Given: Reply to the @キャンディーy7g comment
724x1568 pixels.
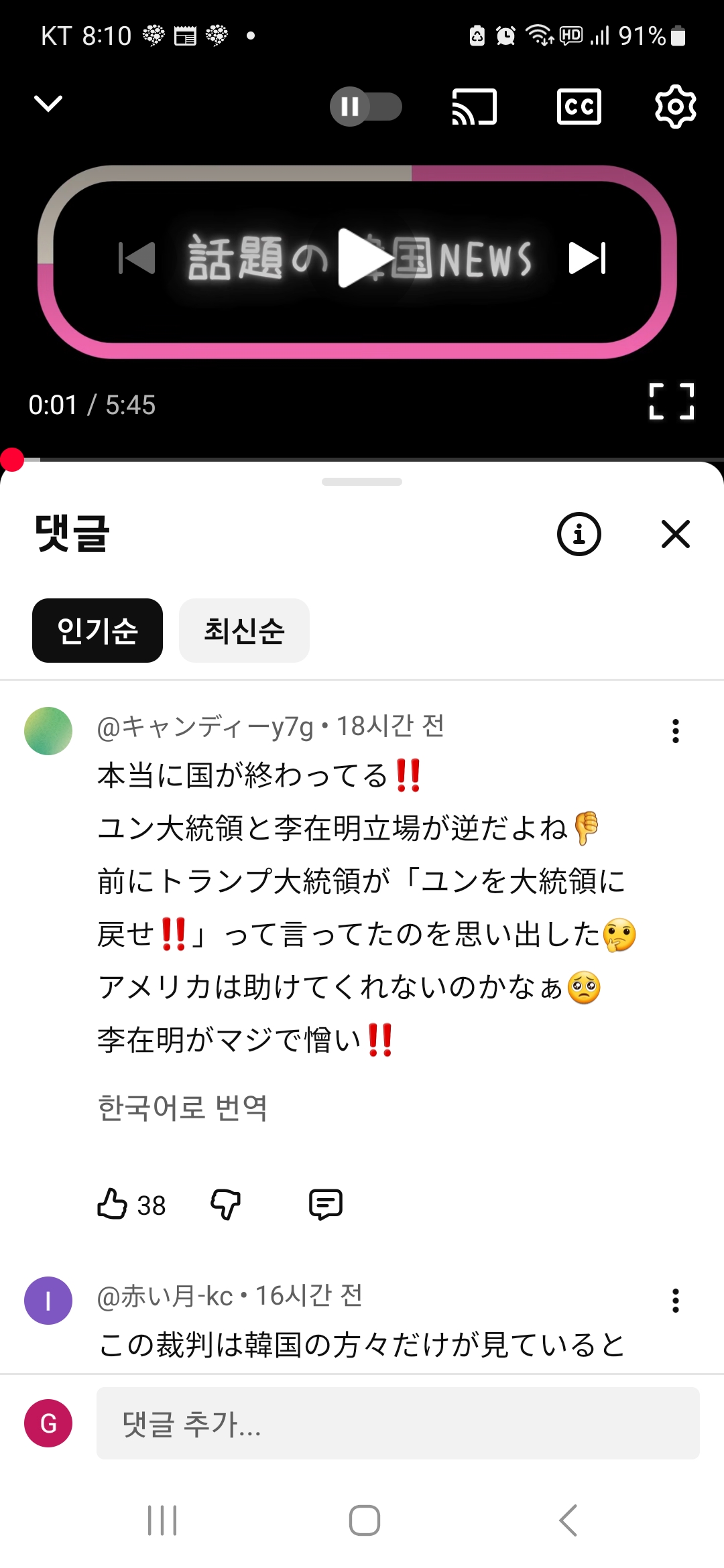Looking at the screenshot, I should (326, 1204).
